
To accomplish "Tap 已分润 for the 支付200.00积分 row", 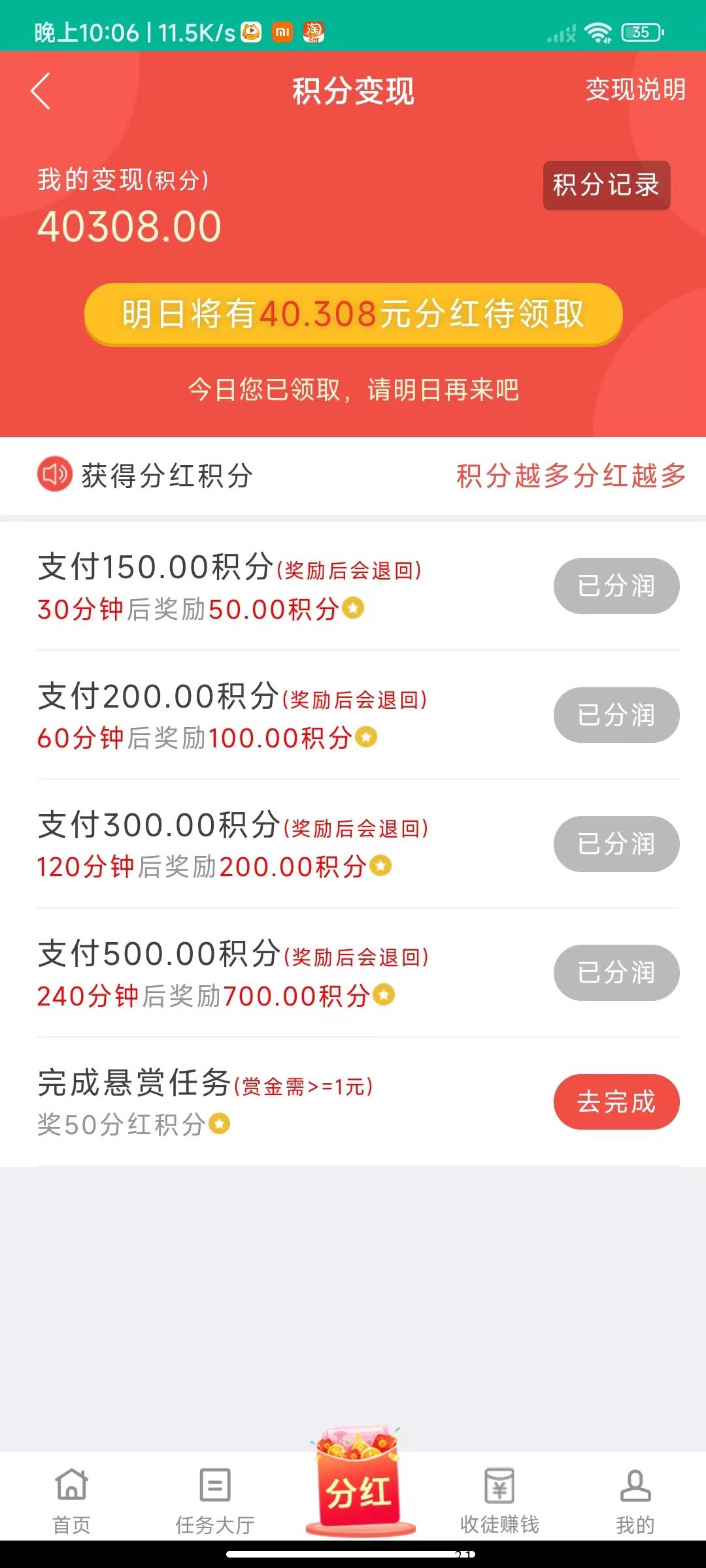I will pyautogui.click(x=616, y=715).
